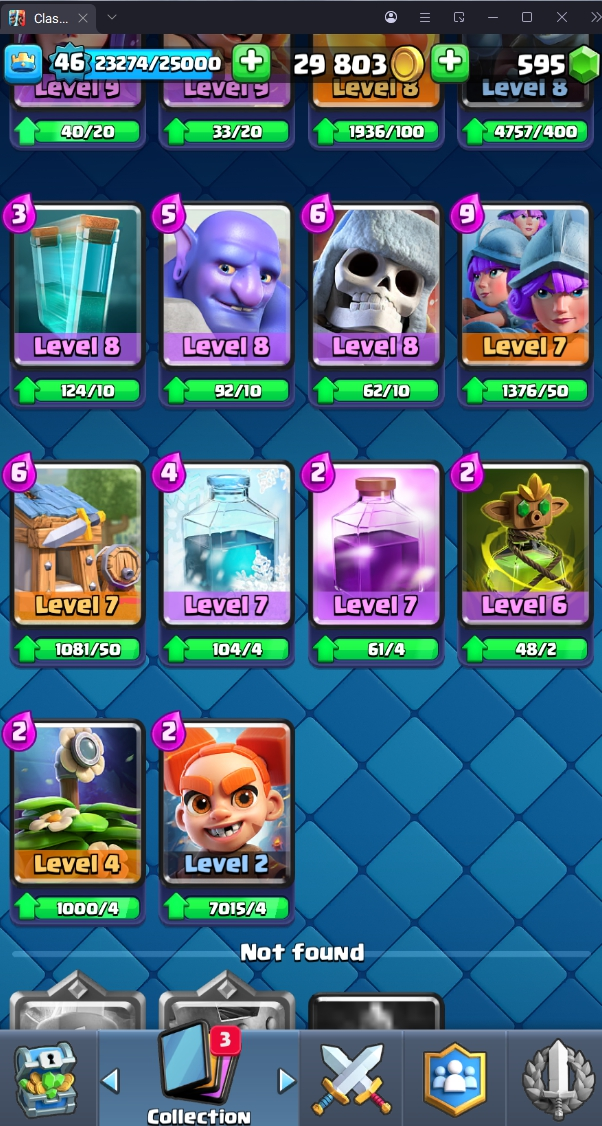Screen dimensions: 602x1126
Task: Open the green gems counter
Action: tap(556, 64)
